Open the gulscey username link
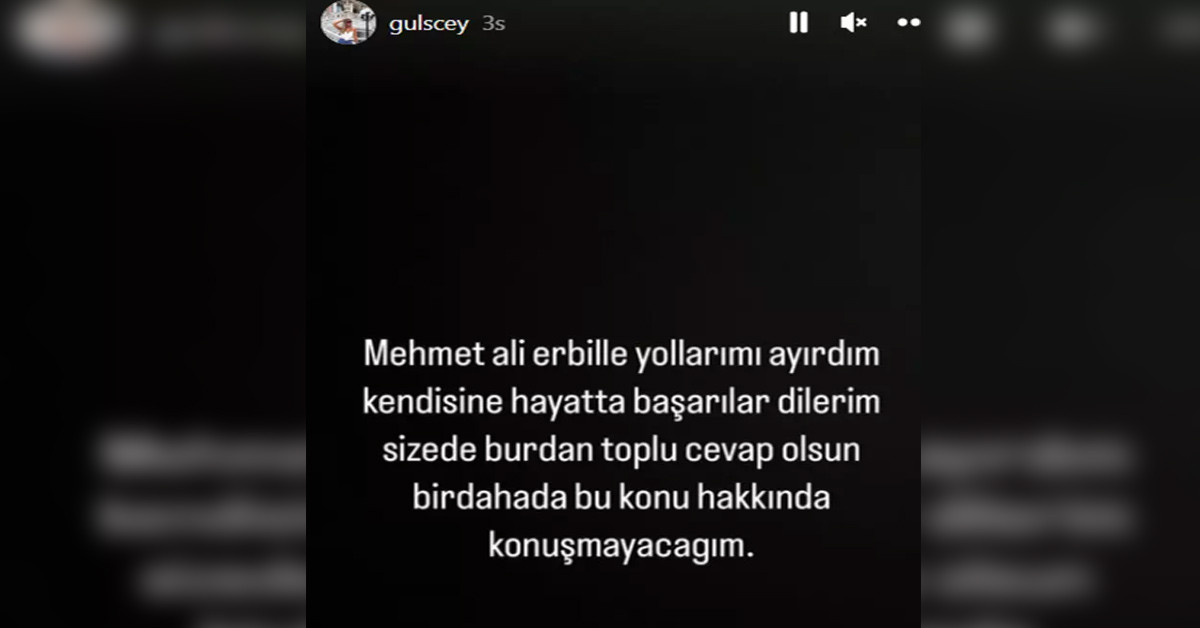This screenshot has width=1200, height=628. coord(428,24)
